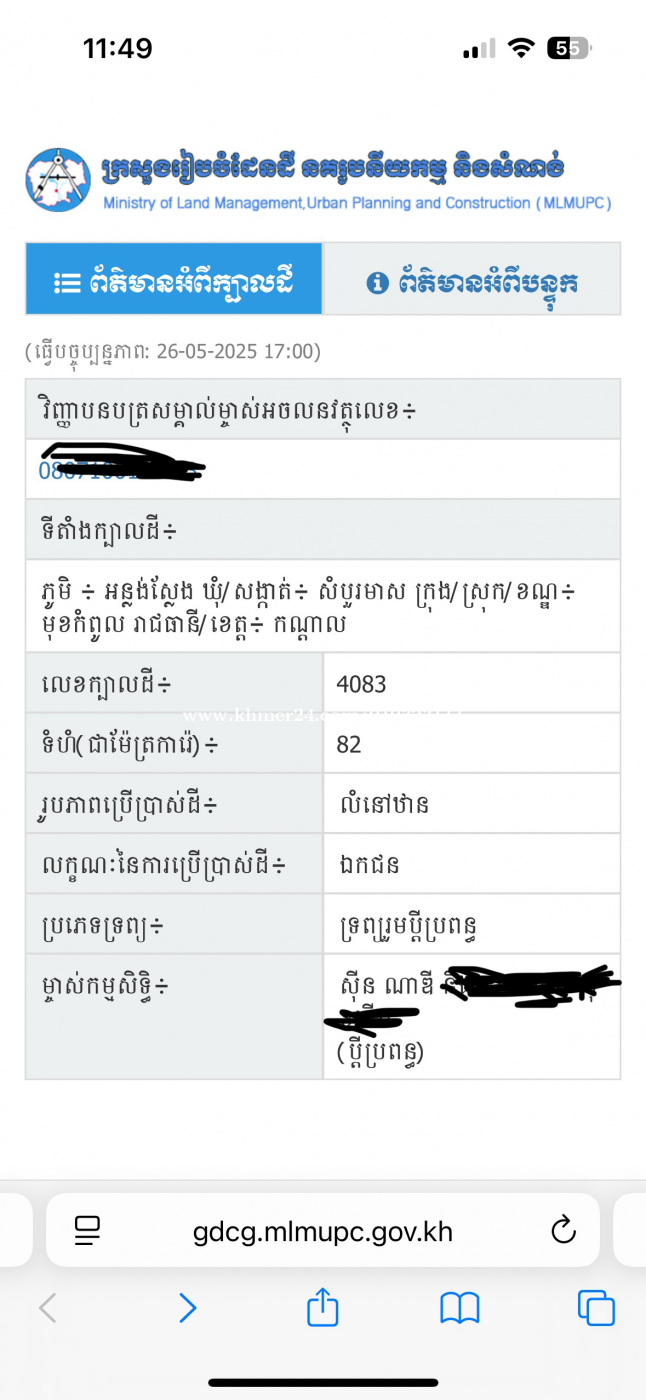Viewport: 646px width, 1400px height.
Task: Tap the gdcg.mlmupc.gov.kh address field
Action: click(x=323, y=1231)
